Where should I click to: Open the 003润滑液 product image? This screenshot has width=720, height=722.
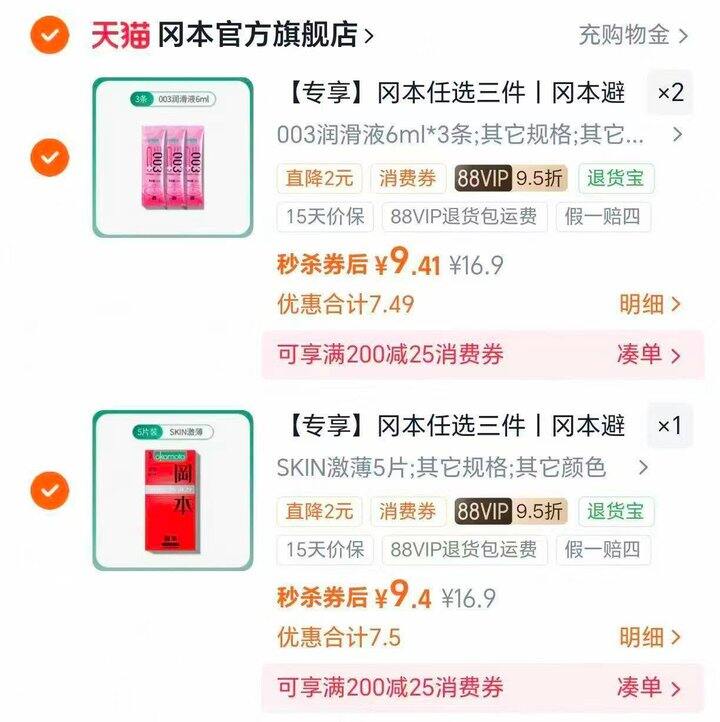click(172, 157)
